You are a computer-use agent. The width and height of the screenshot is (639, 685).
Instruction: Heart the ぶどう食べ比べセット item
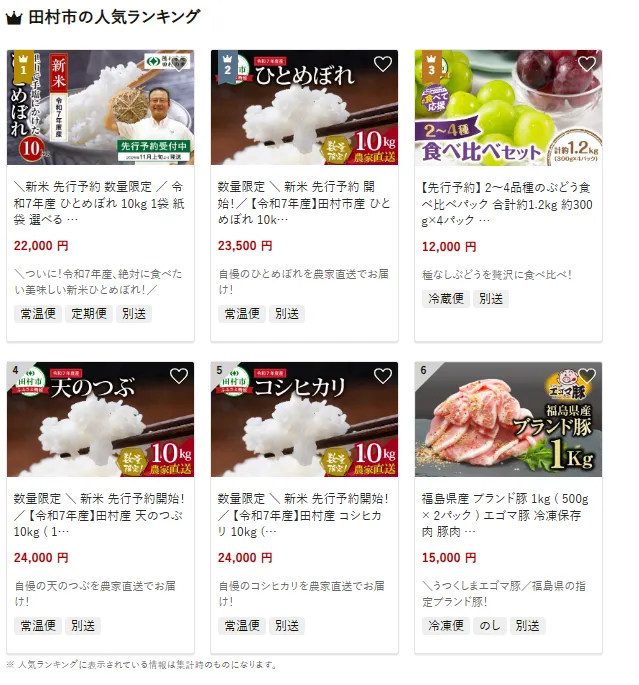click(x=586, y=65)
